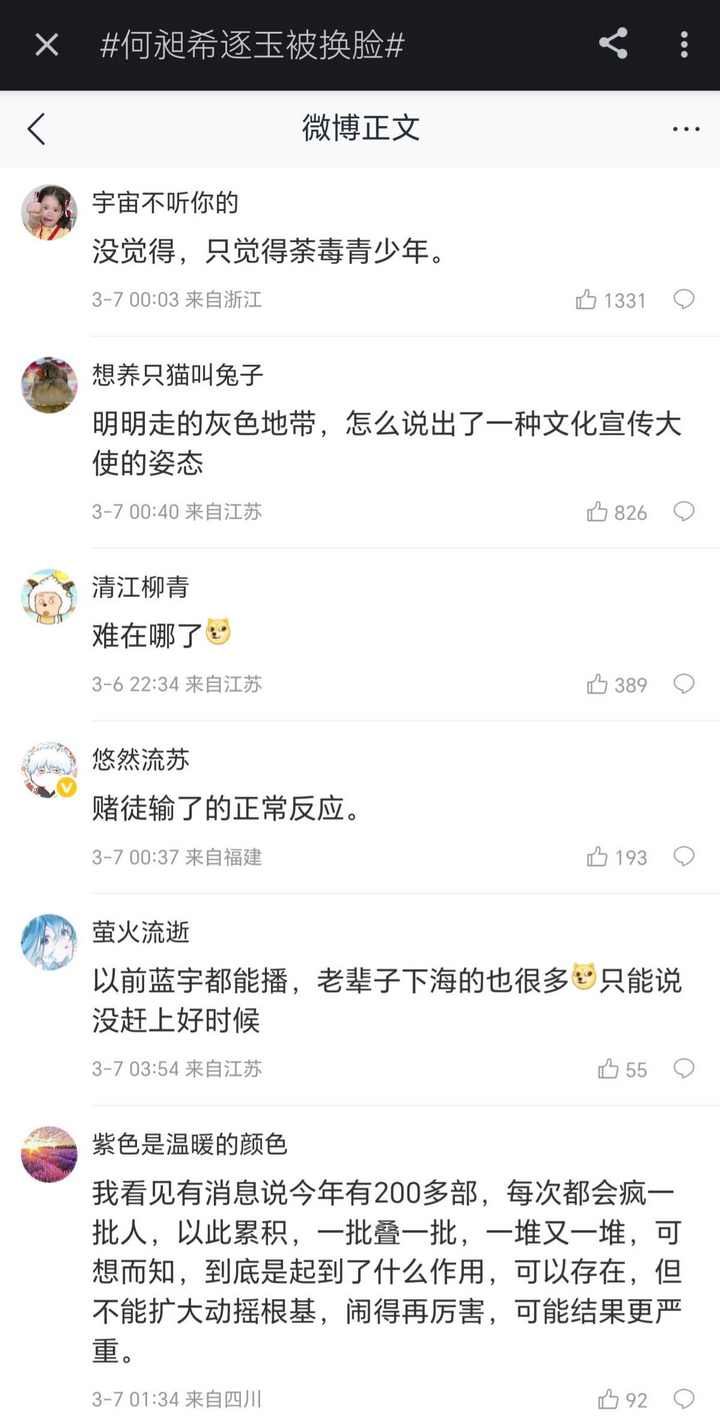Open the horizontal three-dot menu beside 微博正文
Image resolution: width=720 pixels, height=1420 pixels.
pos(686,129)
